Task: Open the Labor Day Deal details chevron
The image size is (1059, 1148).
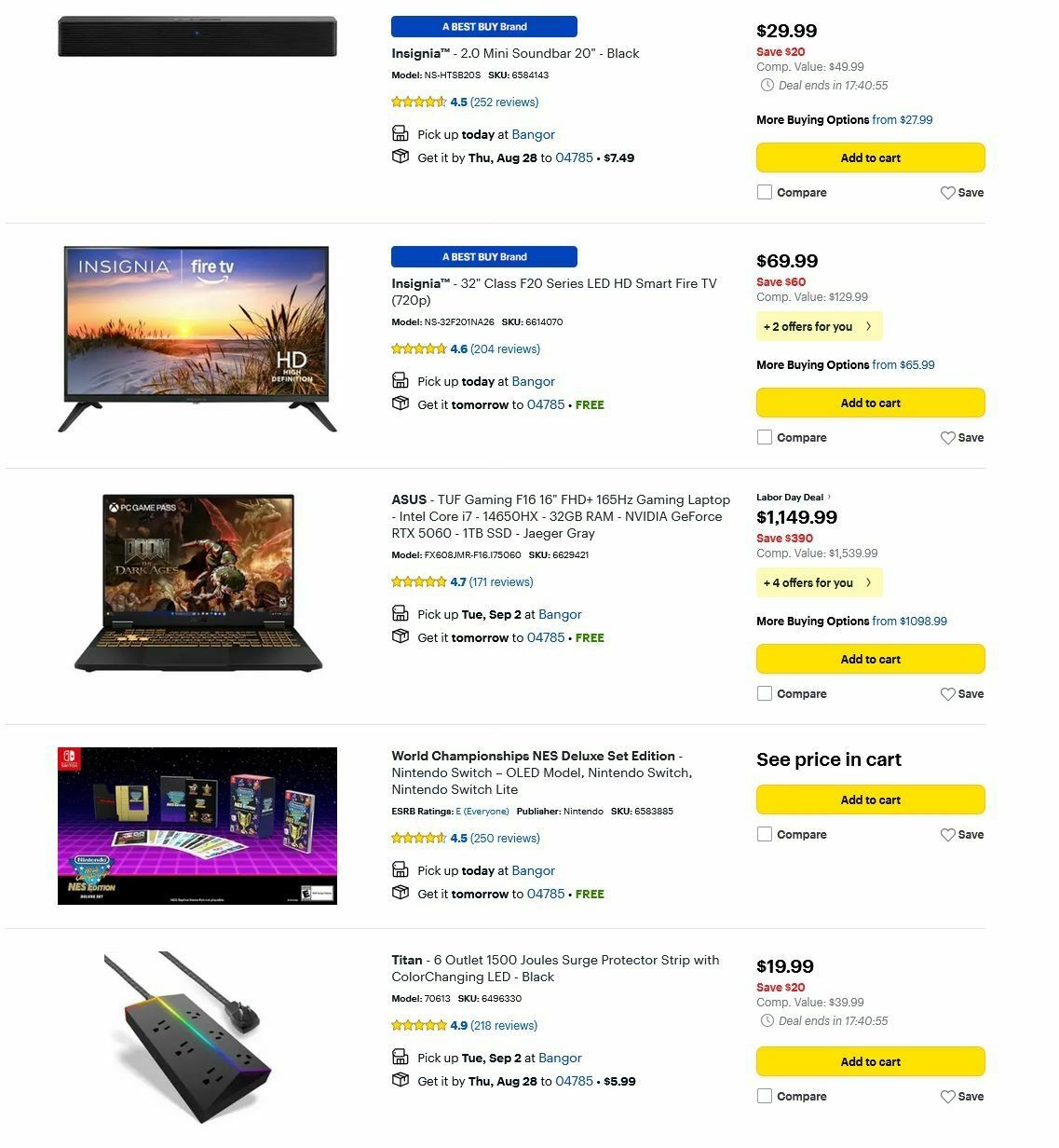Action: tap(830, 497)
